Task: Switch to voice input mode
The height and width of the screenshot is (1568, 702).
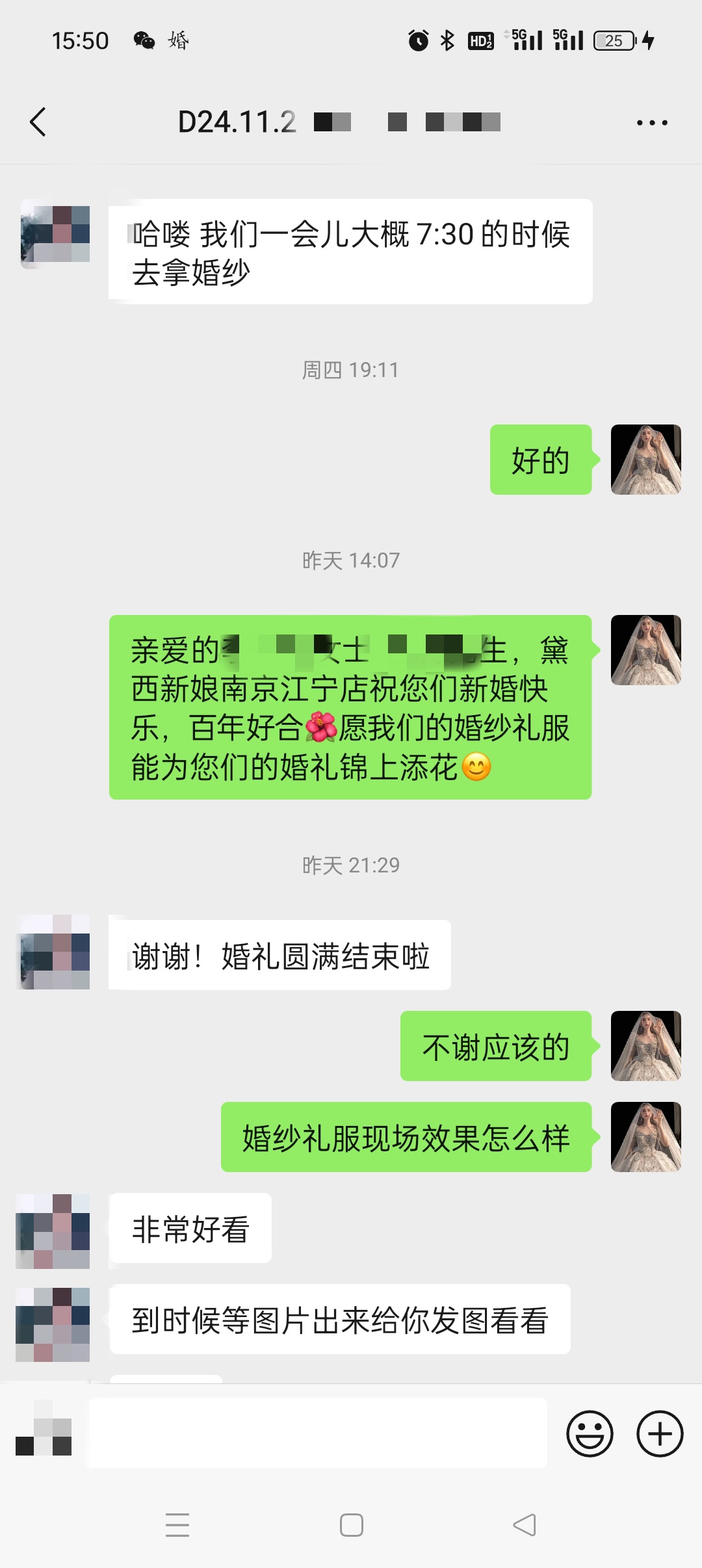Action: coord(44,1433)
